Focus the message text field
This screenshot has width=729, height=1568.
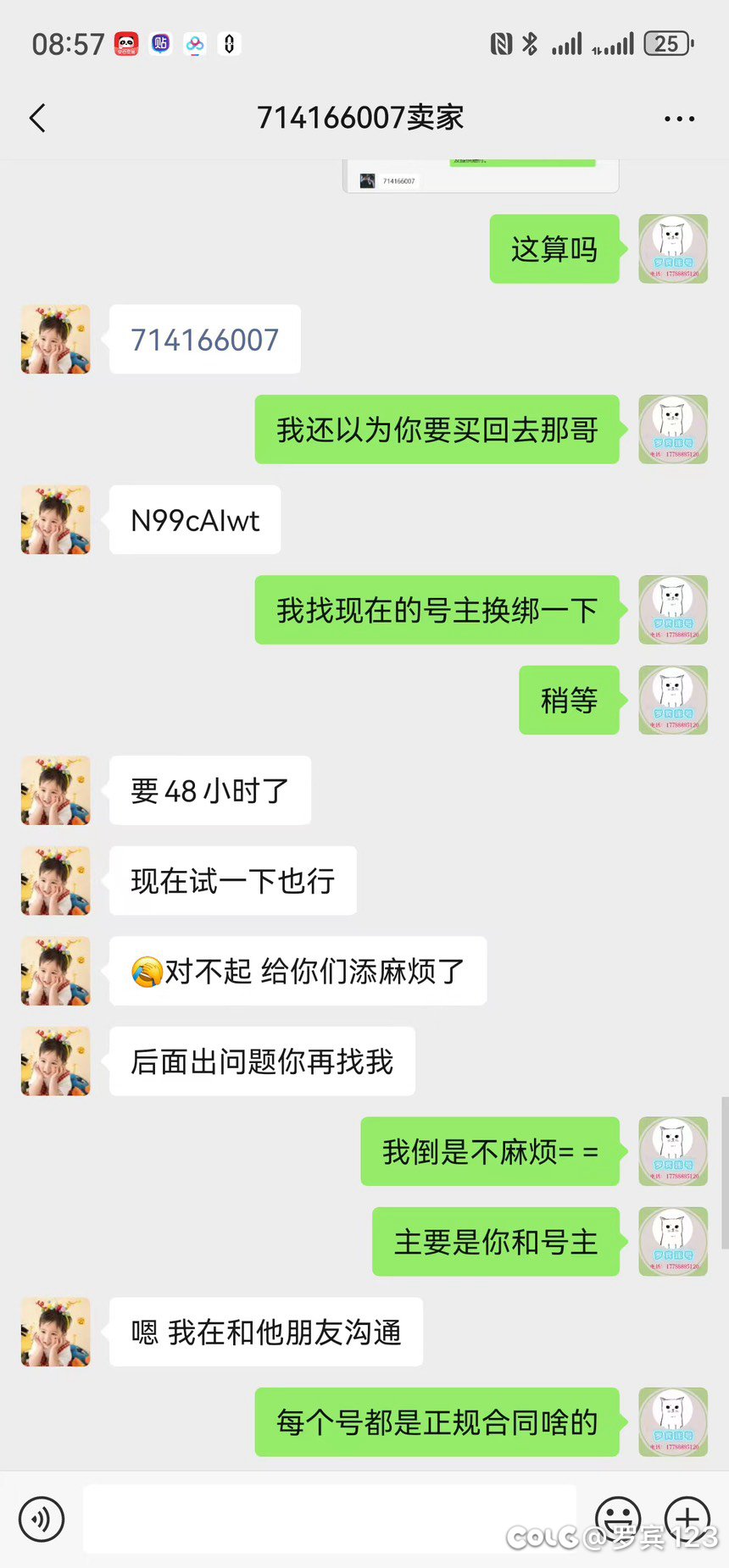[329, 1519]
